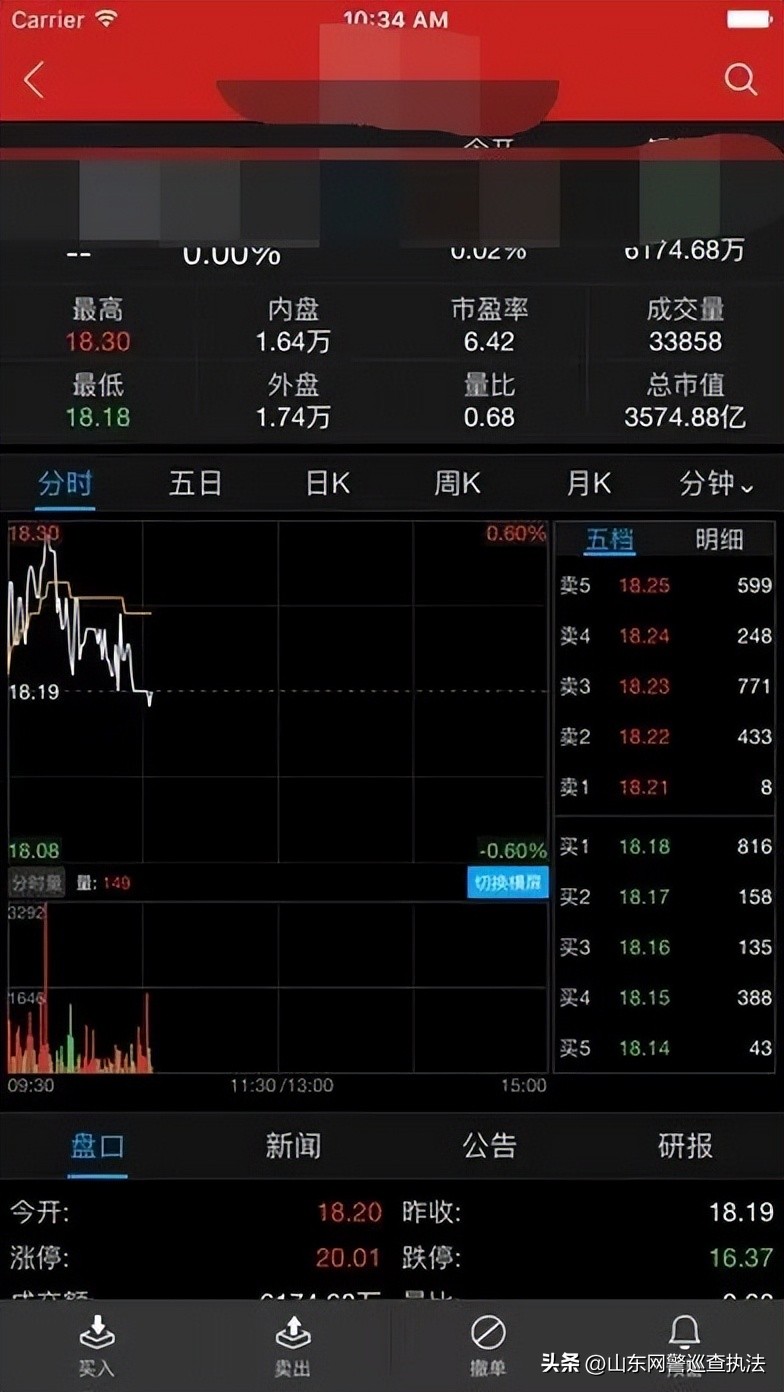This screenshot has height=1392, width=784.
Task: Select the 五档 order book tab
Action: 609,541
